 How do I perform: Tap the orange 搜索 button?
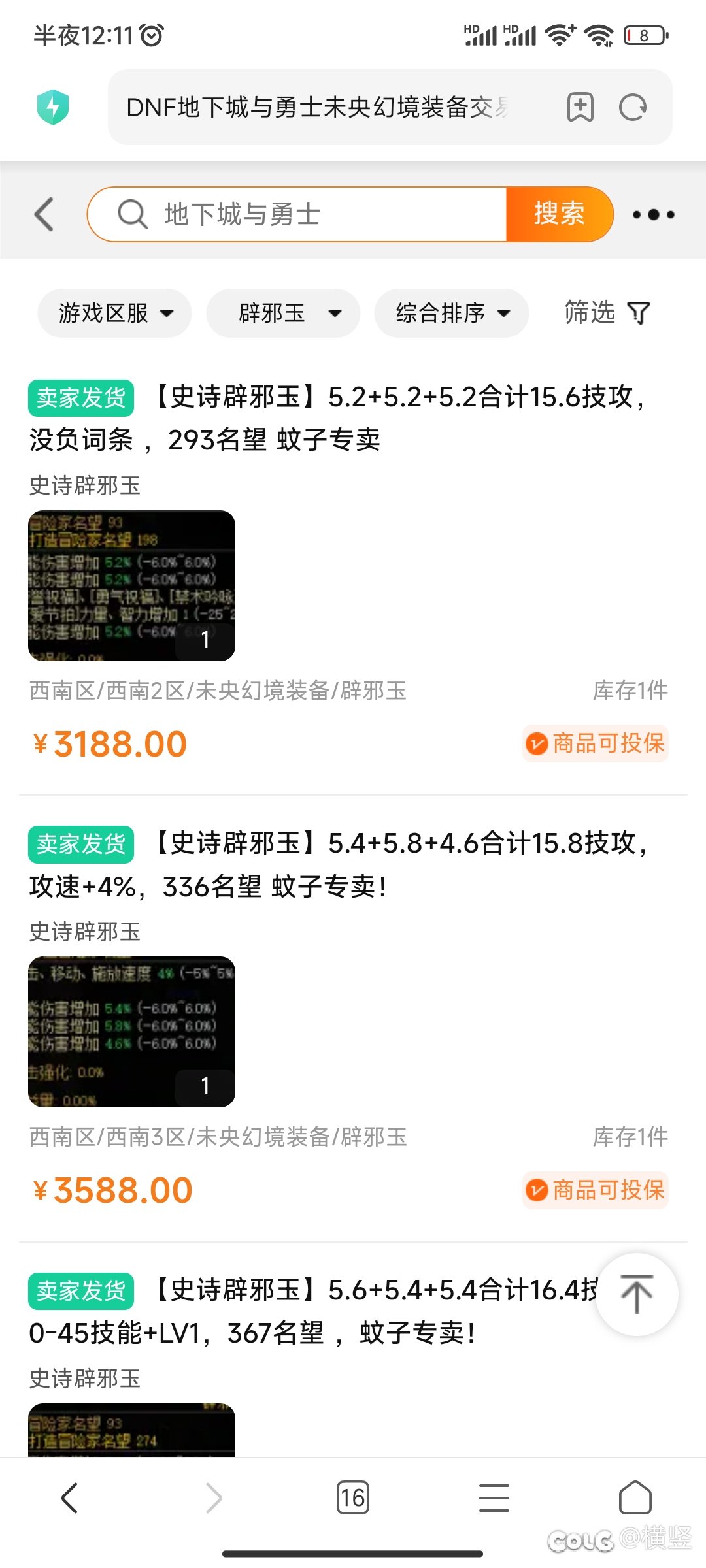[559, 214]
